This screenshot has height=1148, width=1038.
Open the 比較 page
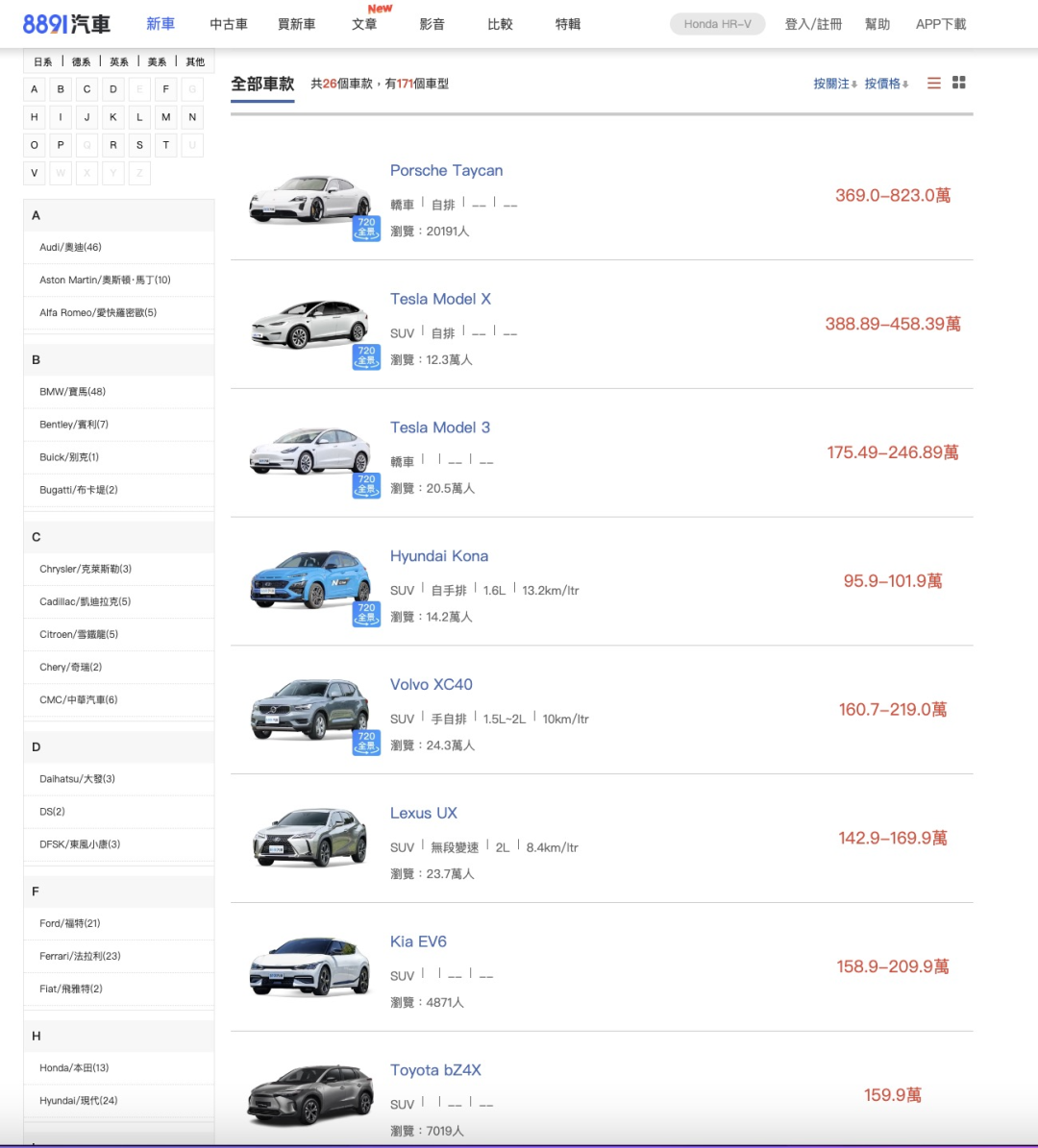point(500,24)
